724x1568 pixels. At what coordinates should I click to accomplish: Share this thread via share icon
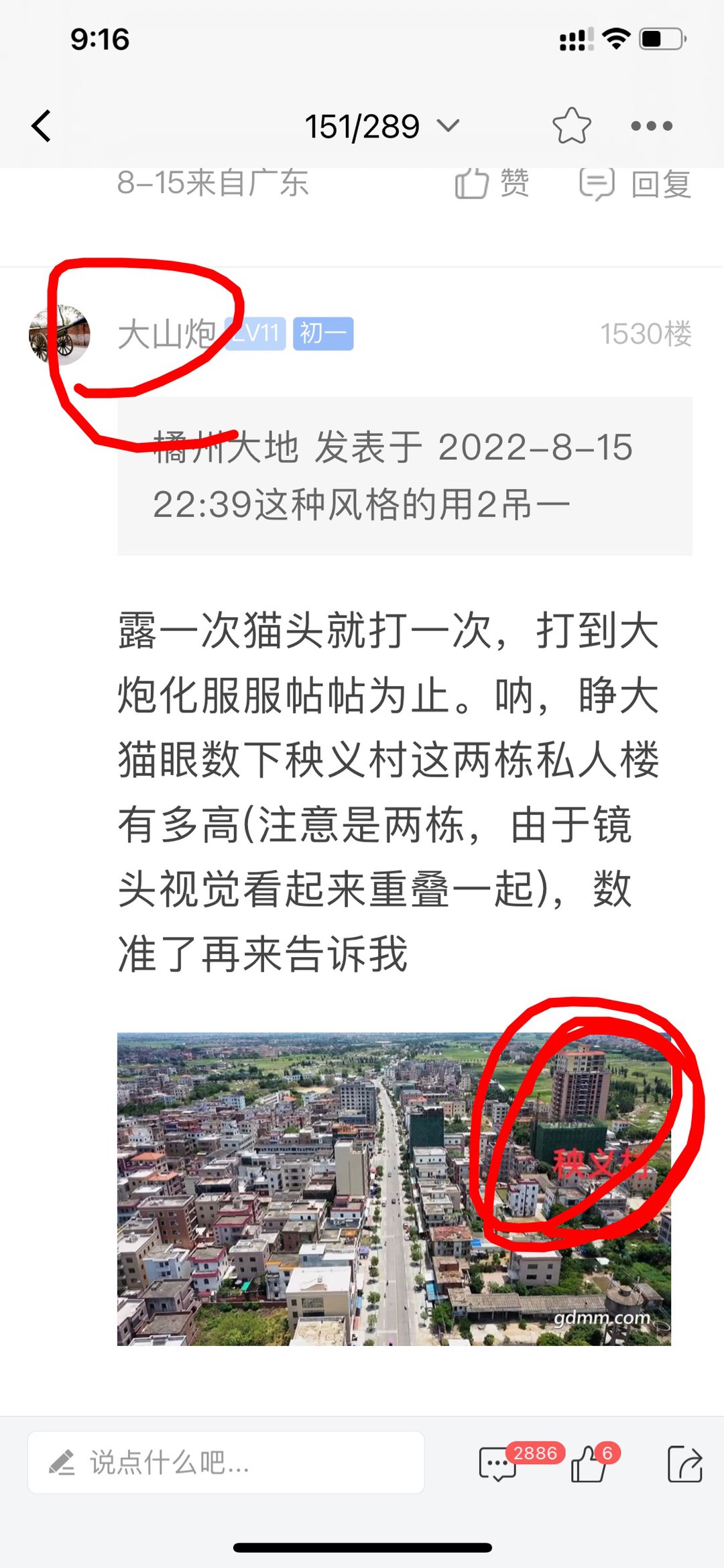click(x=684, y=1464)
